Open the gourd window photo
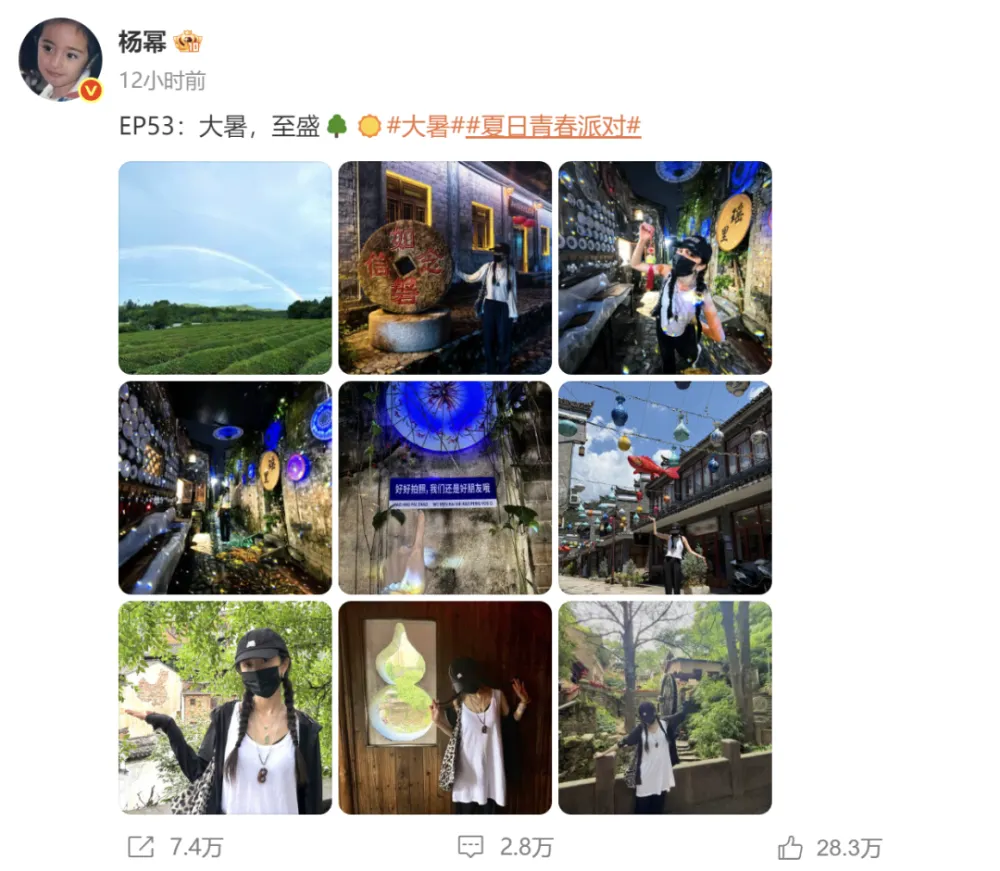 pos(445,707)
